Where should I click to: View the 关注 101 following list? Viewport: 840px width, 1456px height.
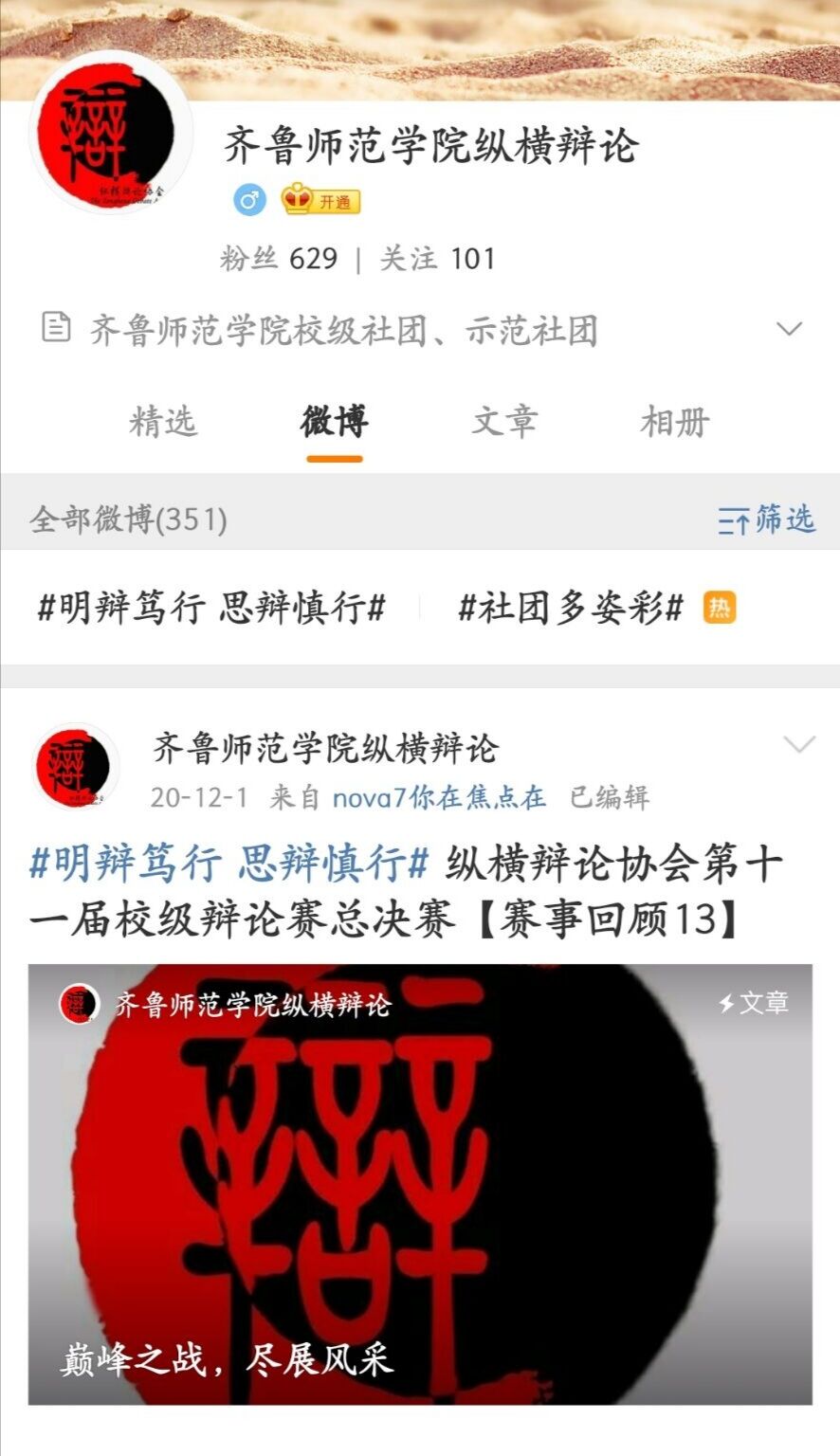[438, 258]
